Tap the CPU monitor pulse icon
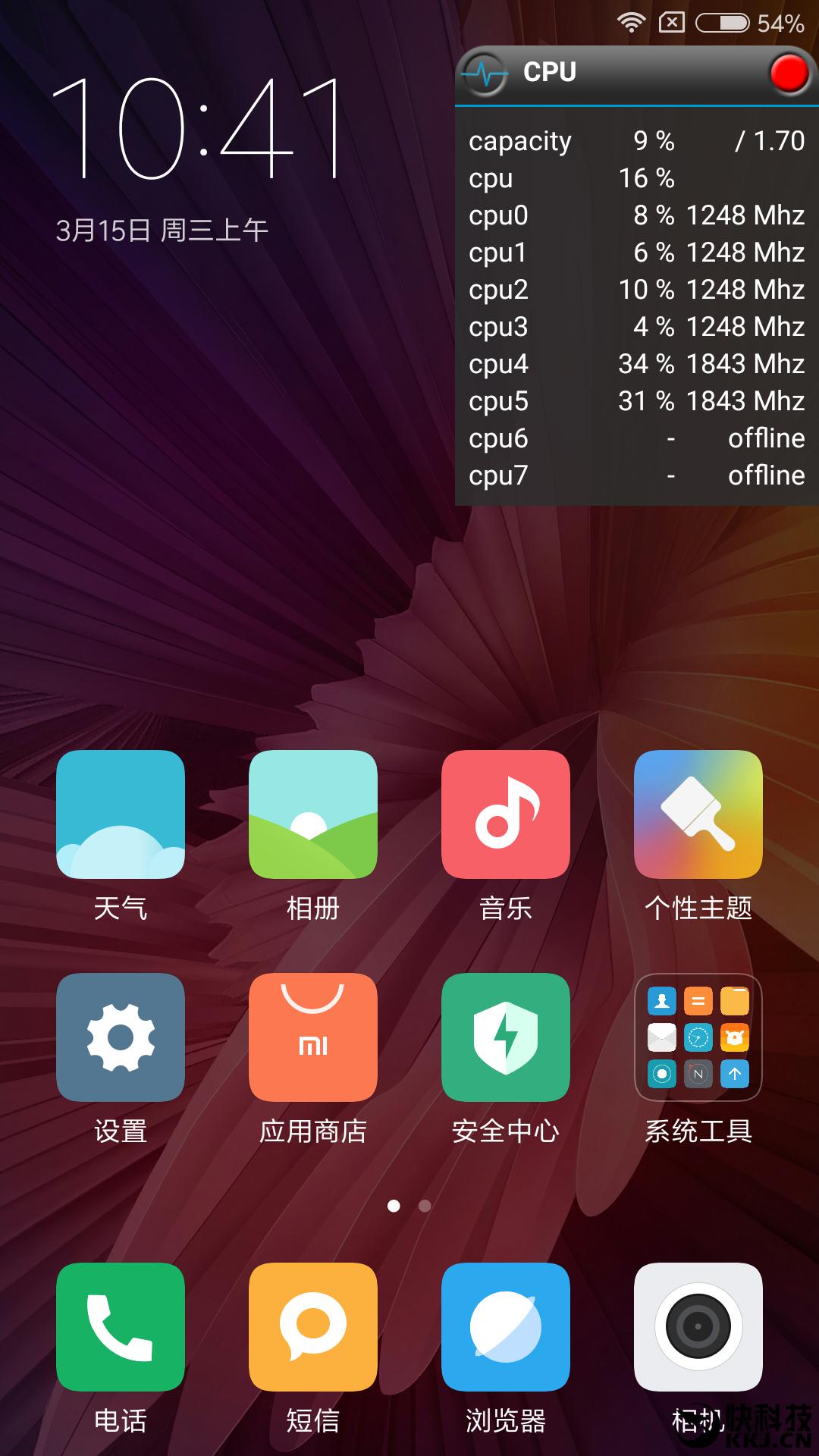The height and width of the screenshot is (1456, 819). pyautogui.click(x=485, y=74)
